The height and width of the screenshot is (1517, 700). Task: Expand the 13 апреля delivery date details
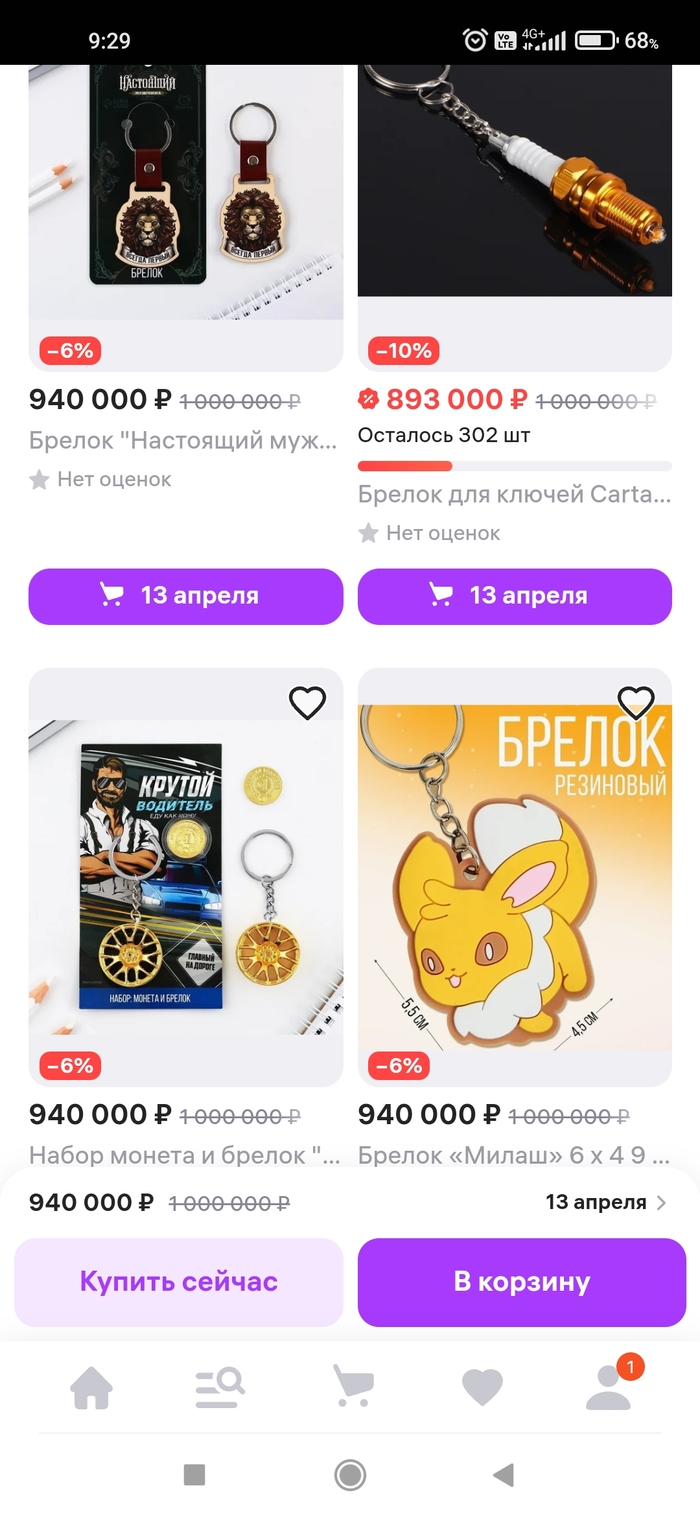tap(606, 1202)
